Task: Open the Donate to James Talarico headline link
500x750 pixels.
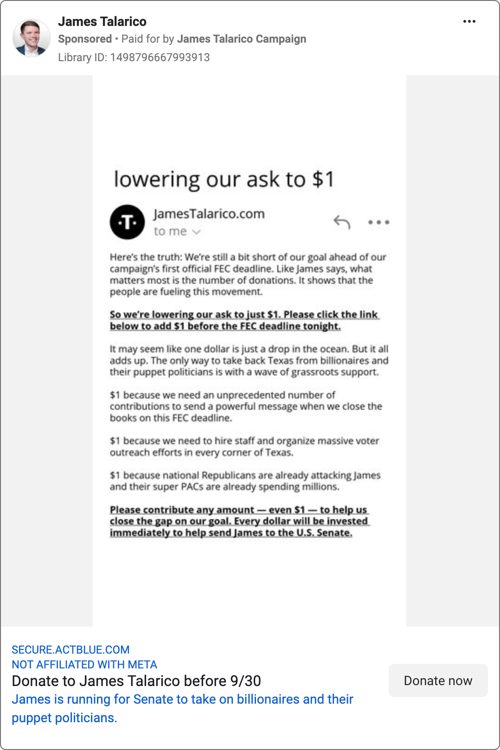Action: pyautogui.click(x=136, y=681)
